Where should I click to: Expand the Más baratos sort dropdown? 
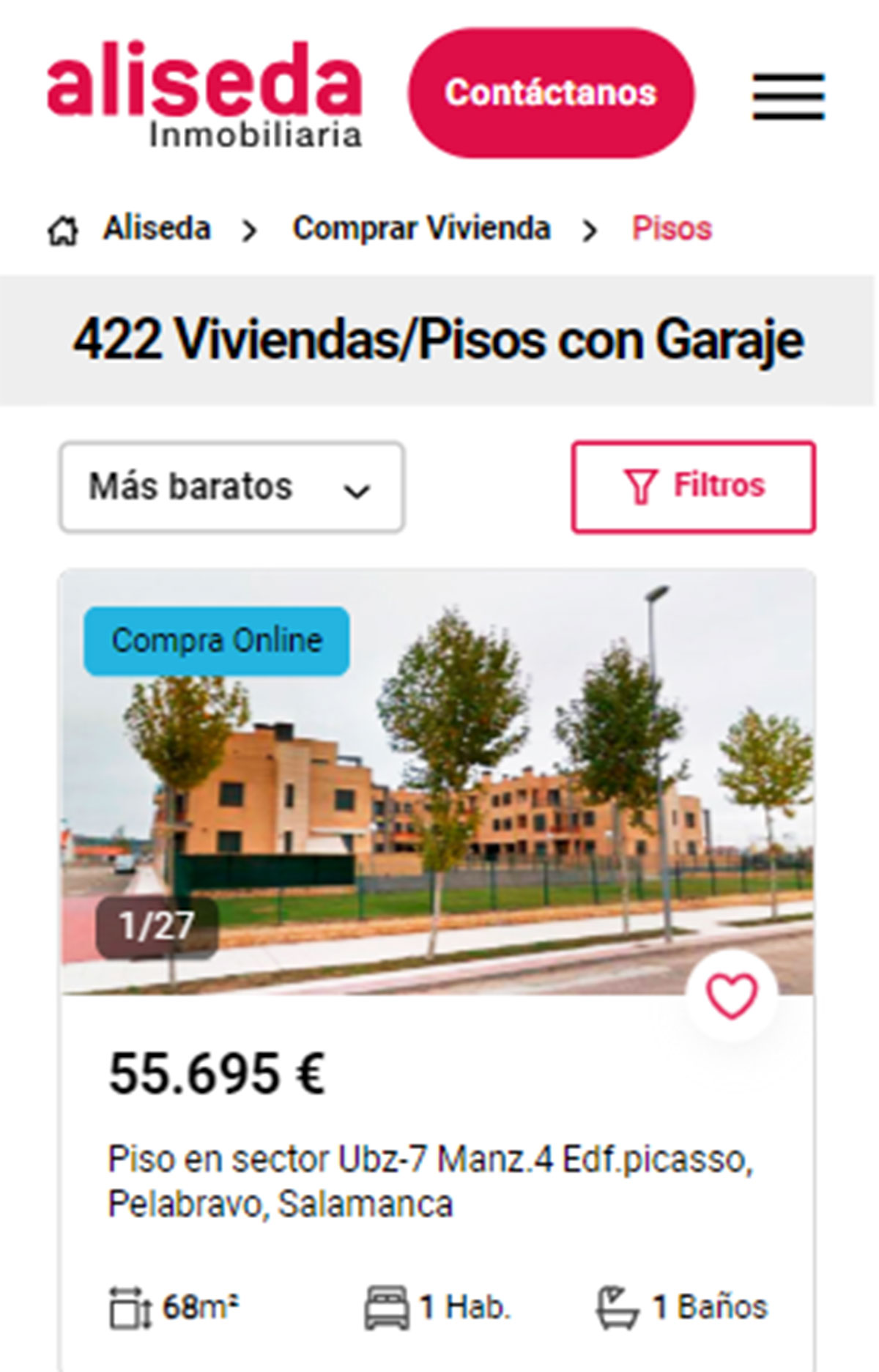(x=231, y=487)
